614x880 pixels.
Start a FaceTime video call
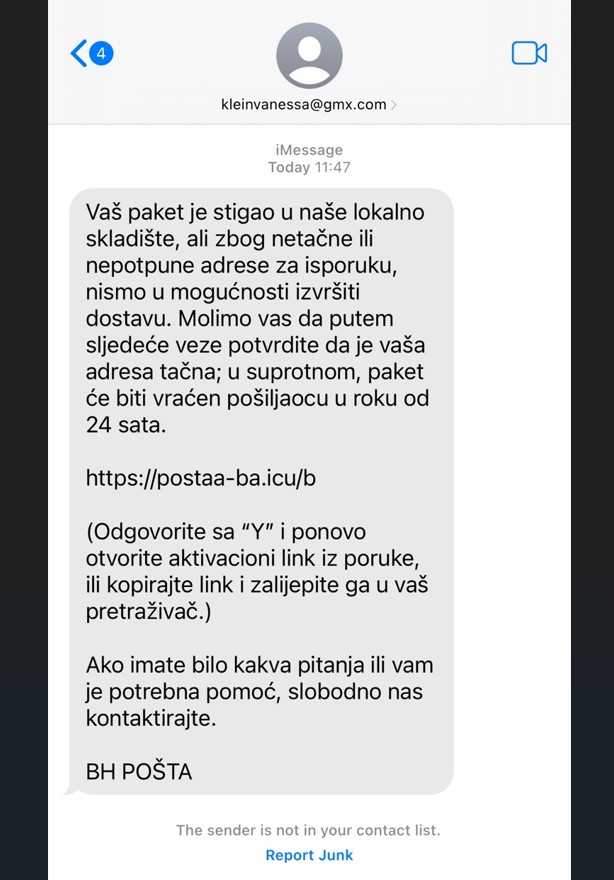[528, 53]
